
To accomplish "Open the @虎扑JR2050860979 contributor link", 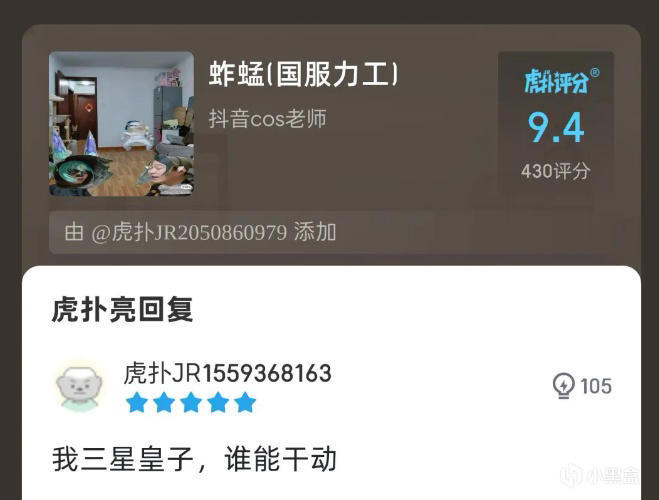I will (189, 233).
